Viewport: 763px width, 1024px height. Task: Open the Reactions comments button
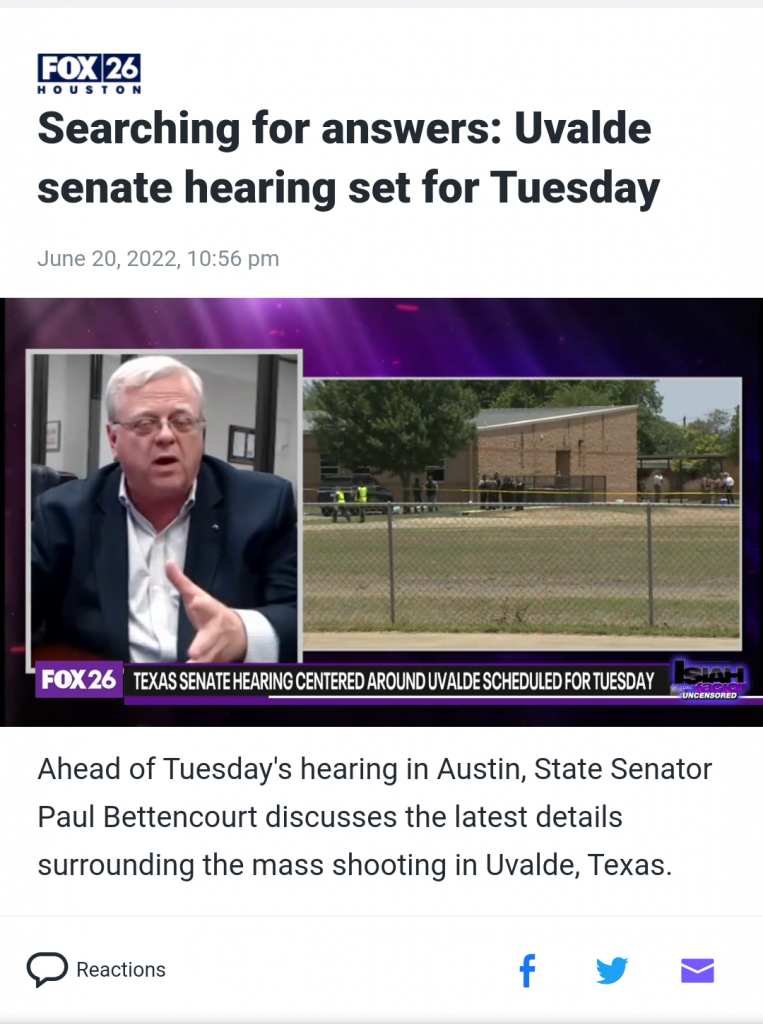[x=96, y=969]
